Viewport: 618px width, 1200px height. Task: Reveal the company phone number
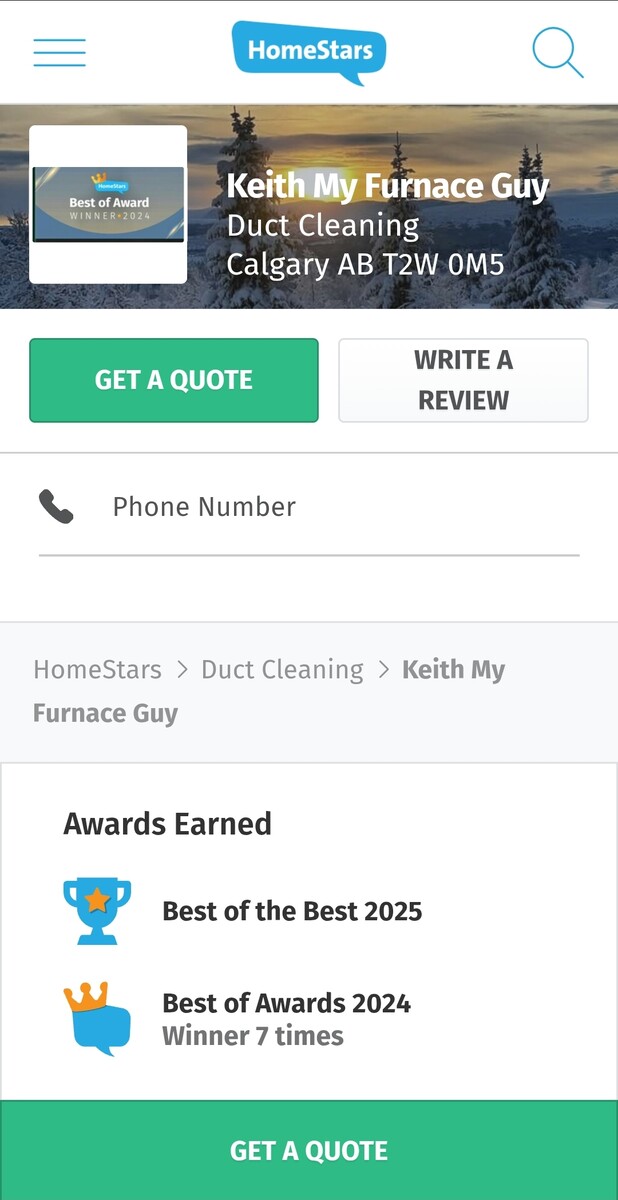pyautogui.click(x=204, y=507)
